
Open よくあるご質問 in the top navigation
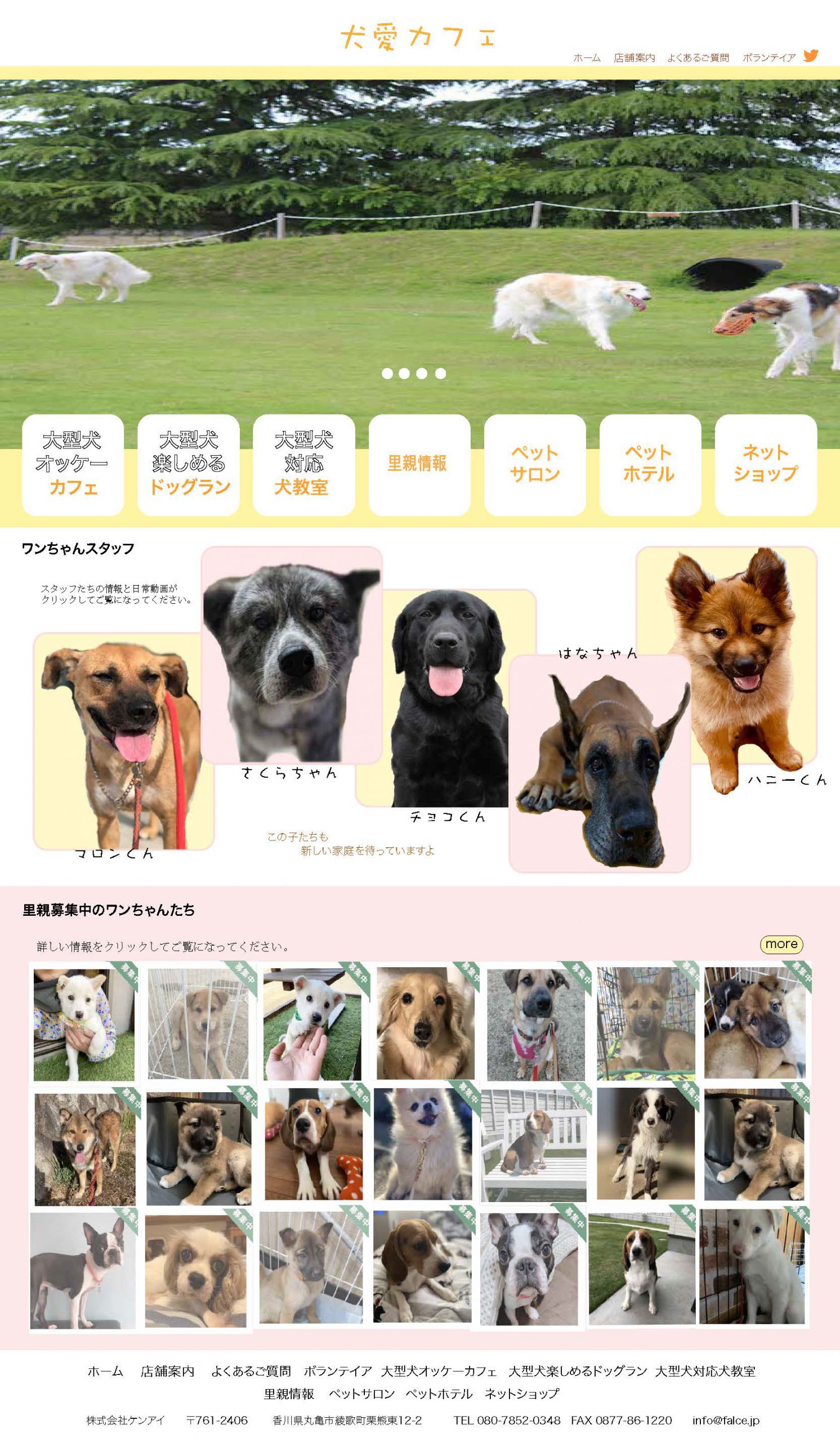pyautogui.click(x=698, y=58)
